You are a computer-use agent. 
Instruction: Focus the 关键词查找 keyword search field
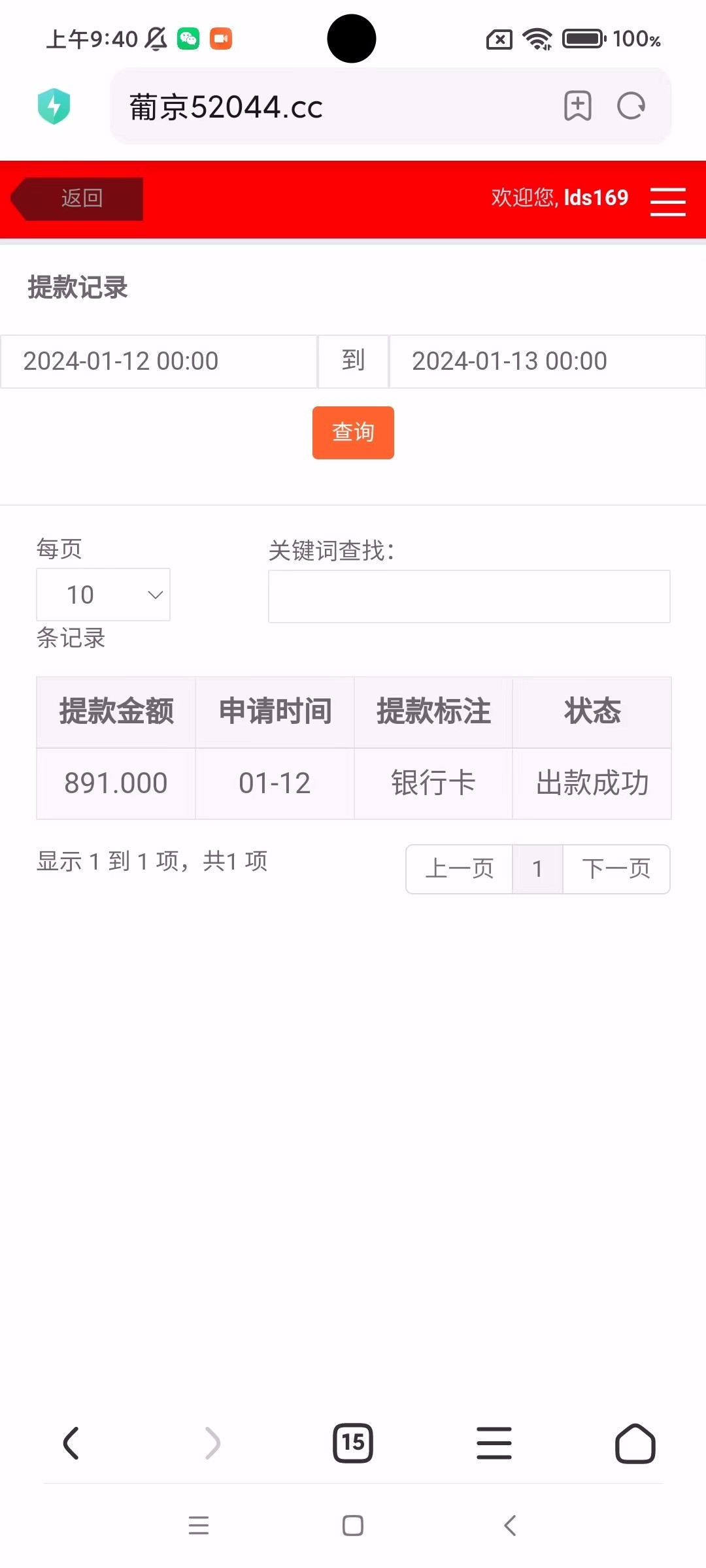coord(469,596)
